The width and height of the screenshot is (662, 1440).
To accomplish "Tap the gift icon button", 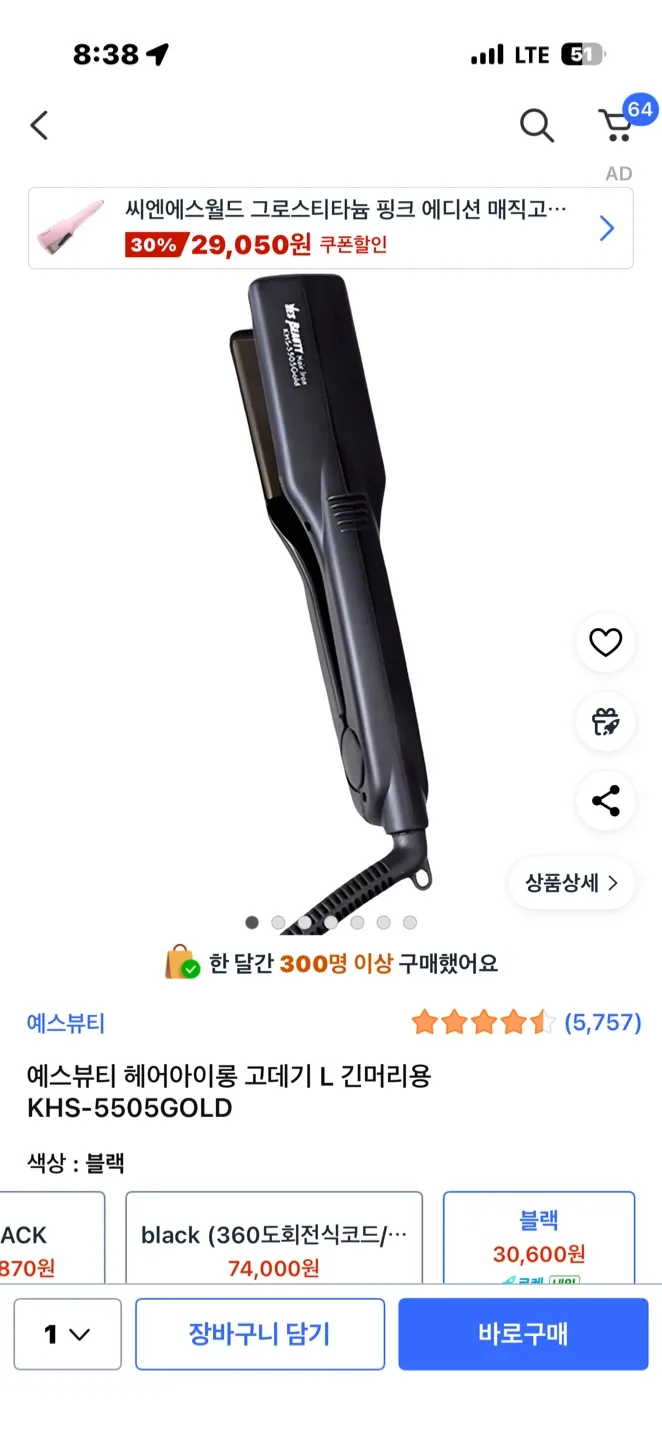I will pyautogui.click(x=605, y=721).
